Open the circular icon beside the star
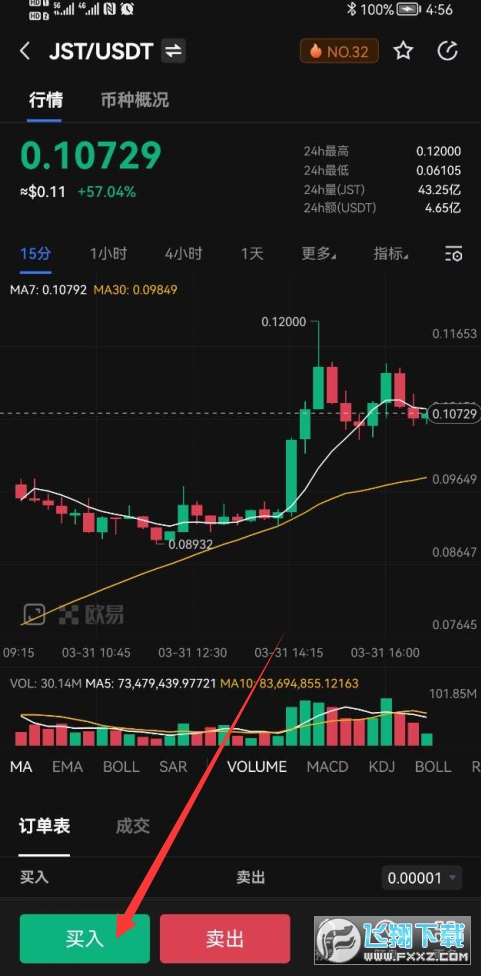 click(447, 51)
